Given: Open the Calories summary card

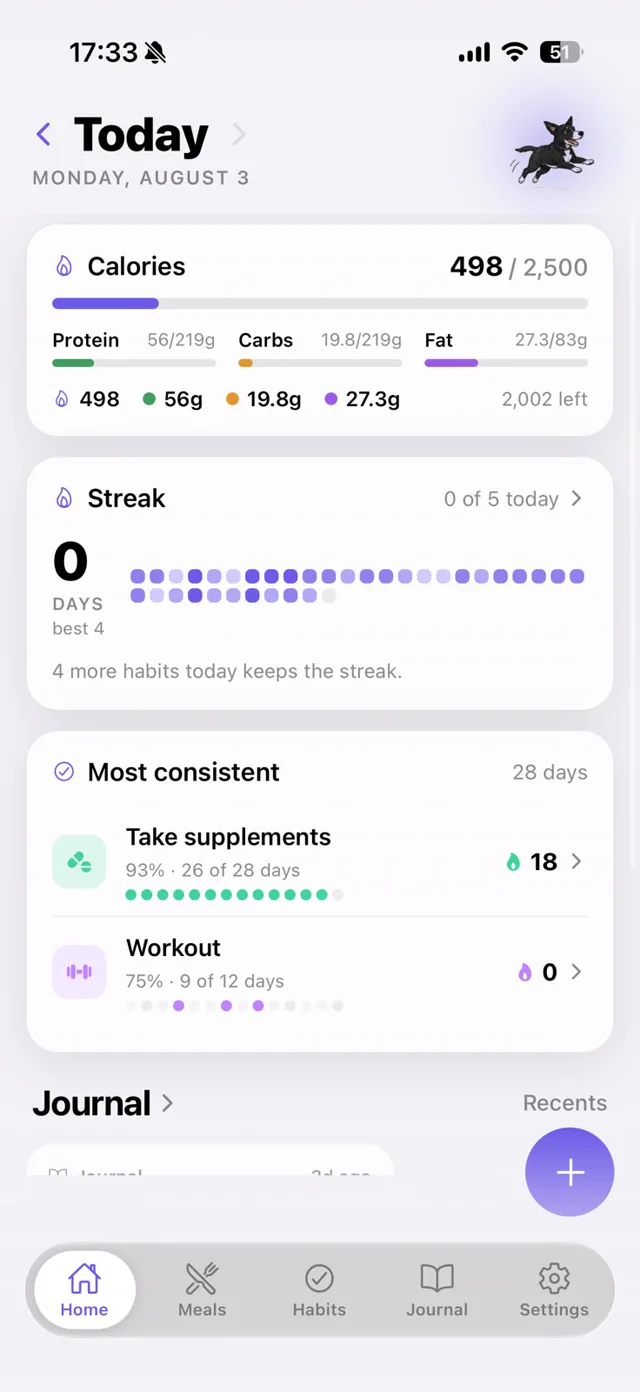Looking at the screenshot, I should (320, 330).
